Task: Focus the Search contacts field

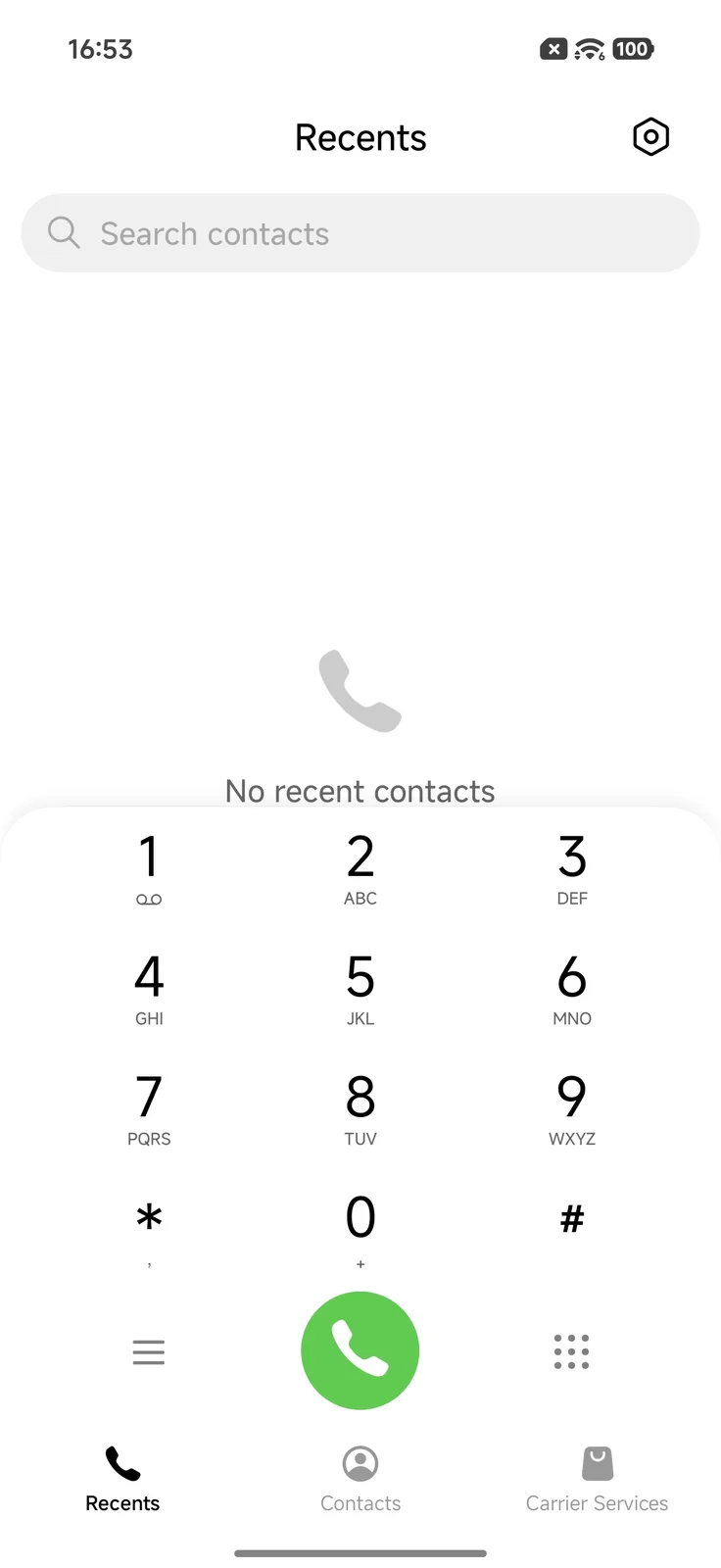Action: click(x=360, y=233)
